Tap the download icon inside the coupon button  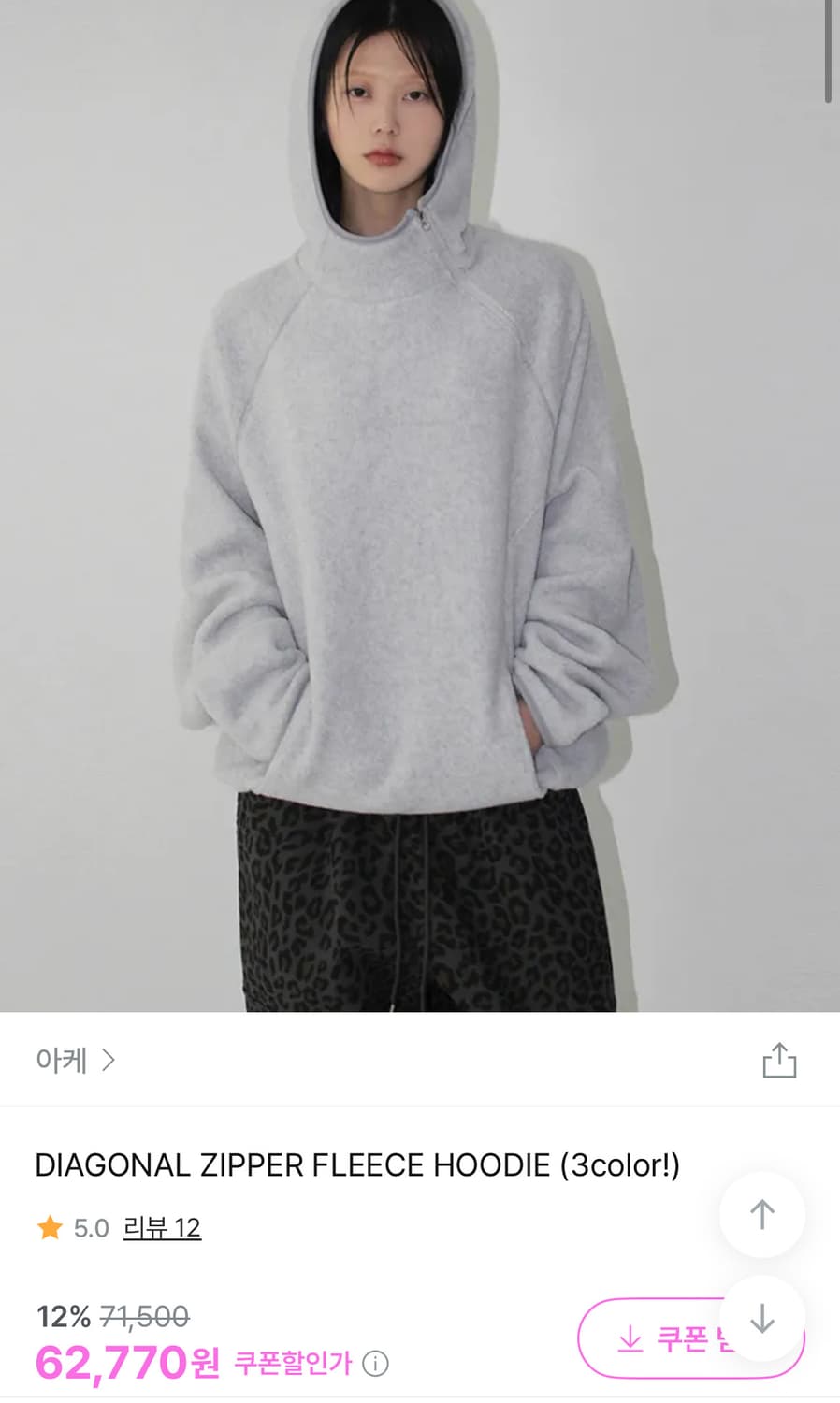pyautogui.click(x=632, y=1338)
